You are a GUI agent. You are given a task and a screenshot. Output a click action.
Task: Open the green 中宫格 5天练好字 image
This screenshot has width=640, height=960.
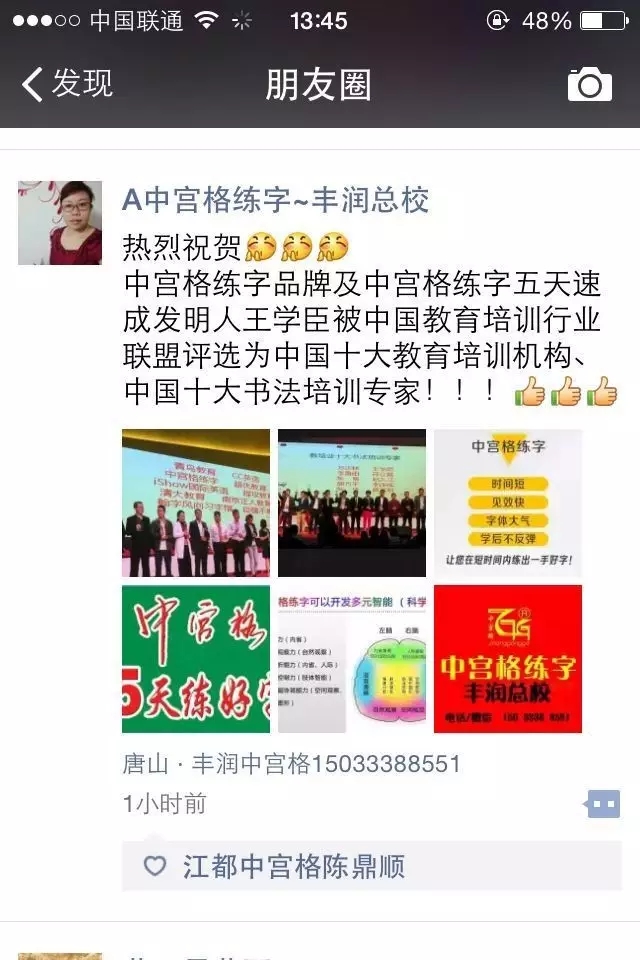click(196, 659)
